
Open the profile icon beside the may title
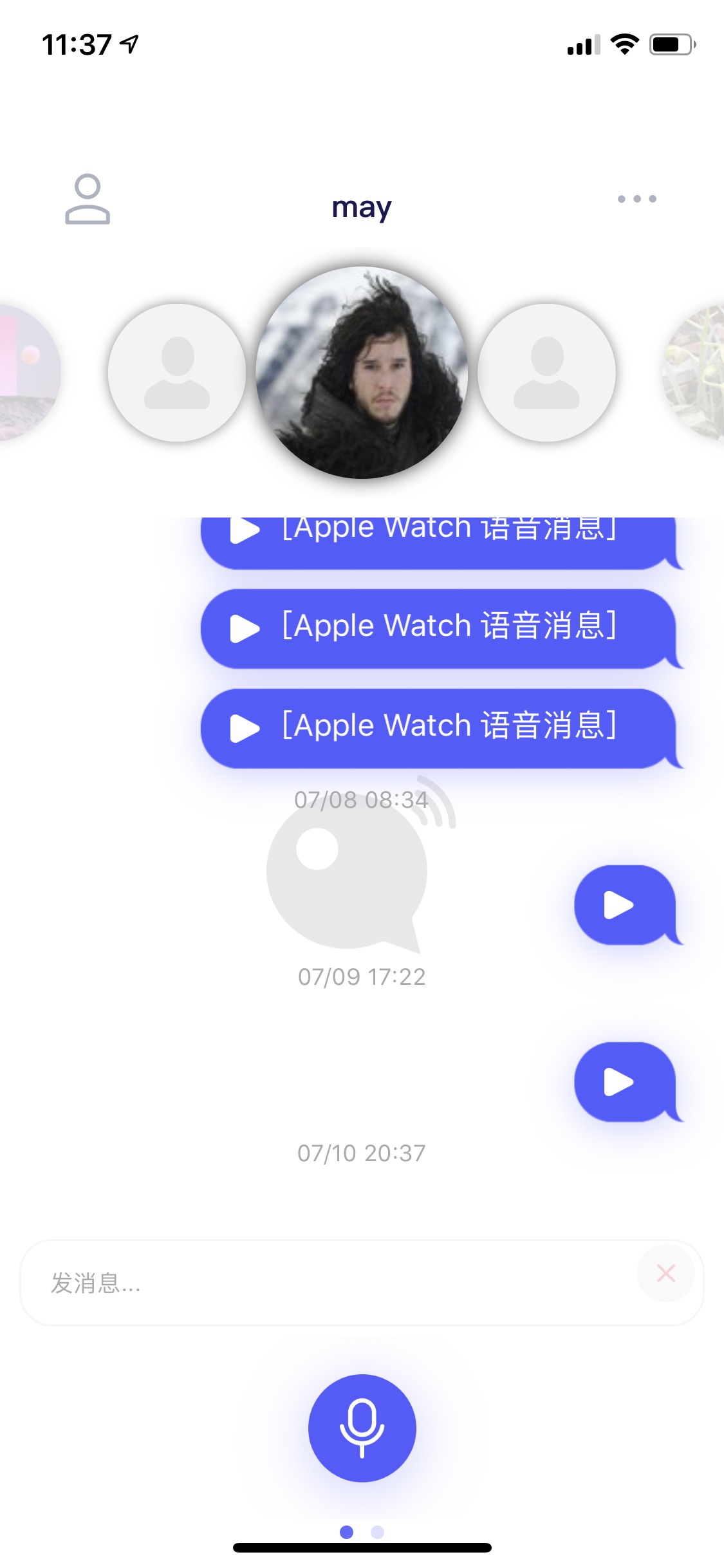pos(88,199)
